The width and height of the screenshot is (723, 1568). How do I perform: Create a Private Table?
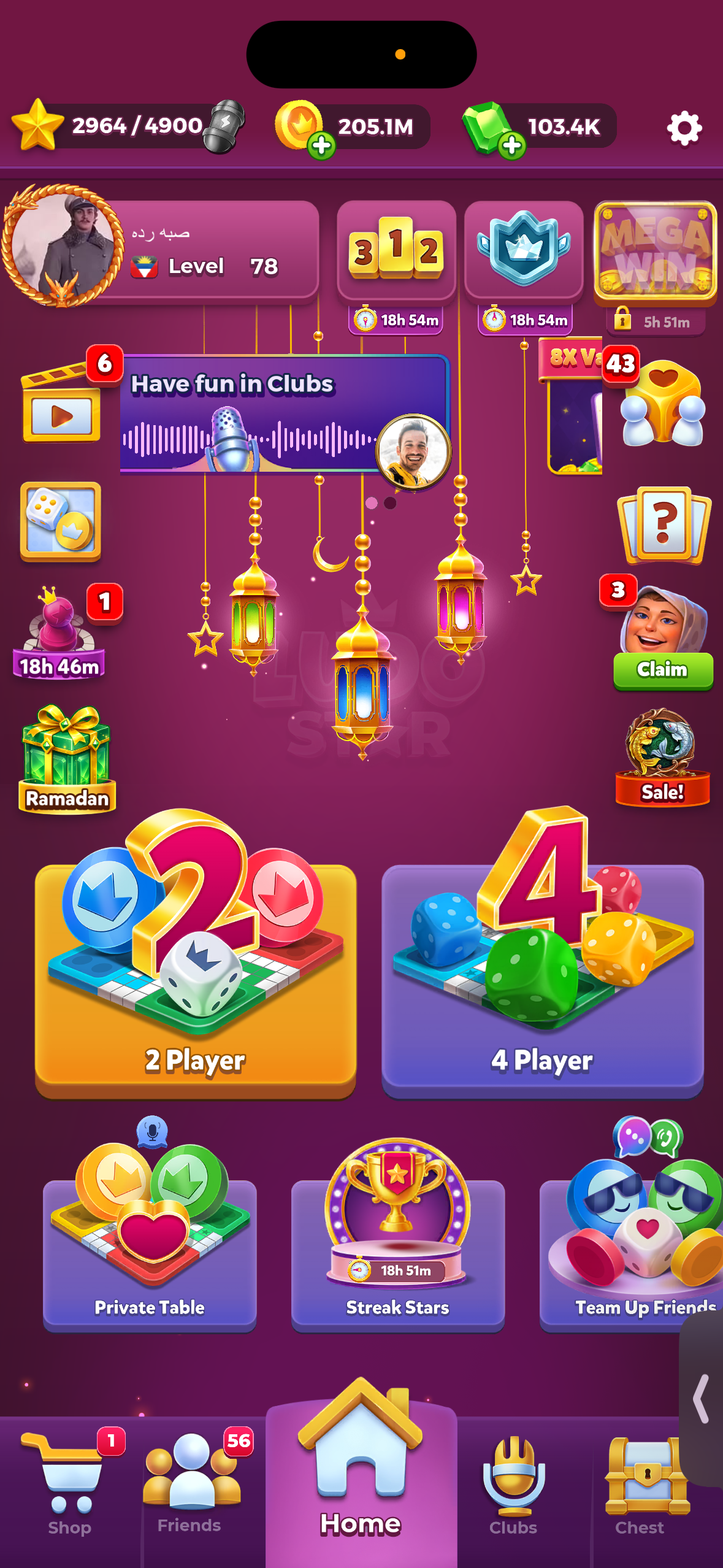[150, 1251]
